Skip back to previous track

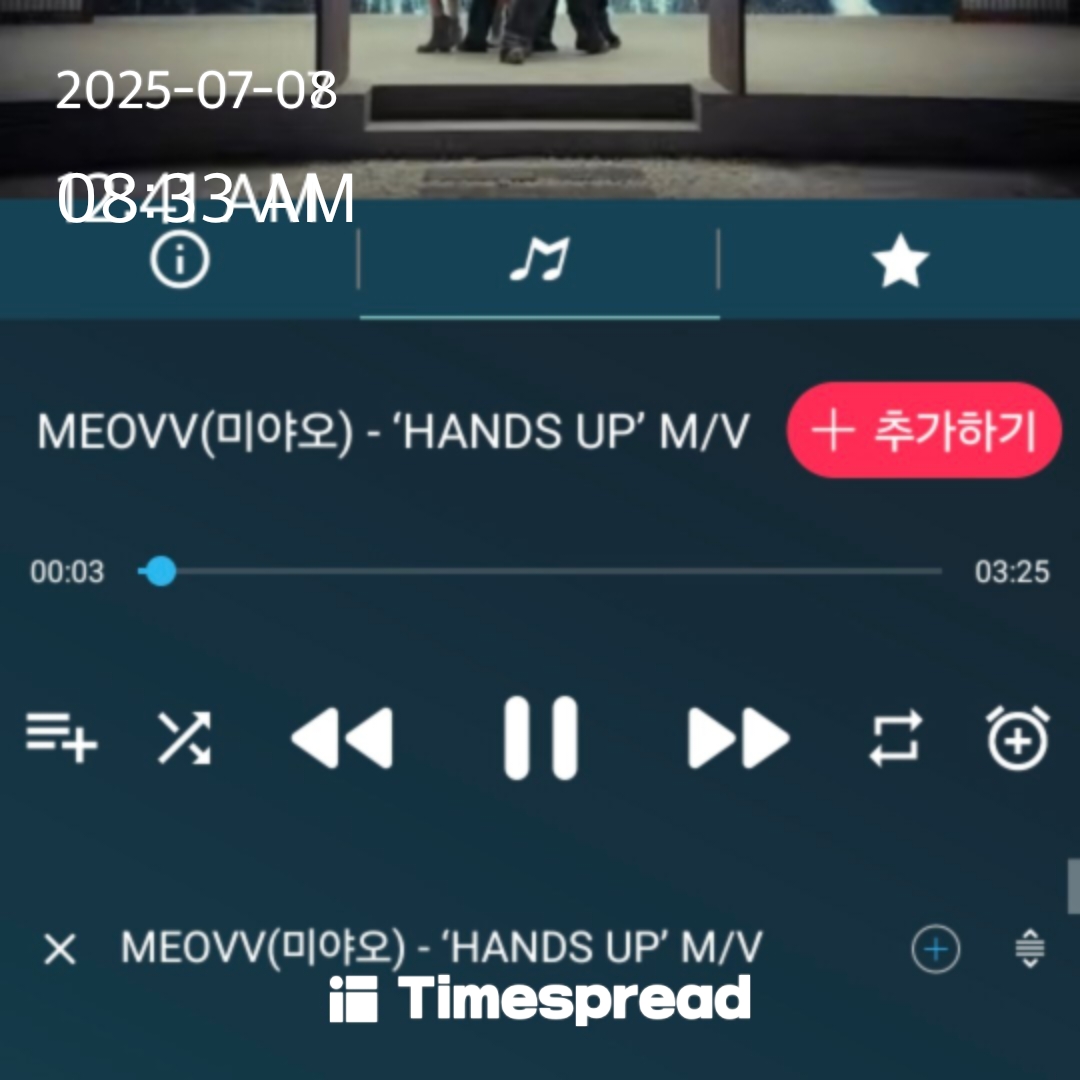pos(342,739)
